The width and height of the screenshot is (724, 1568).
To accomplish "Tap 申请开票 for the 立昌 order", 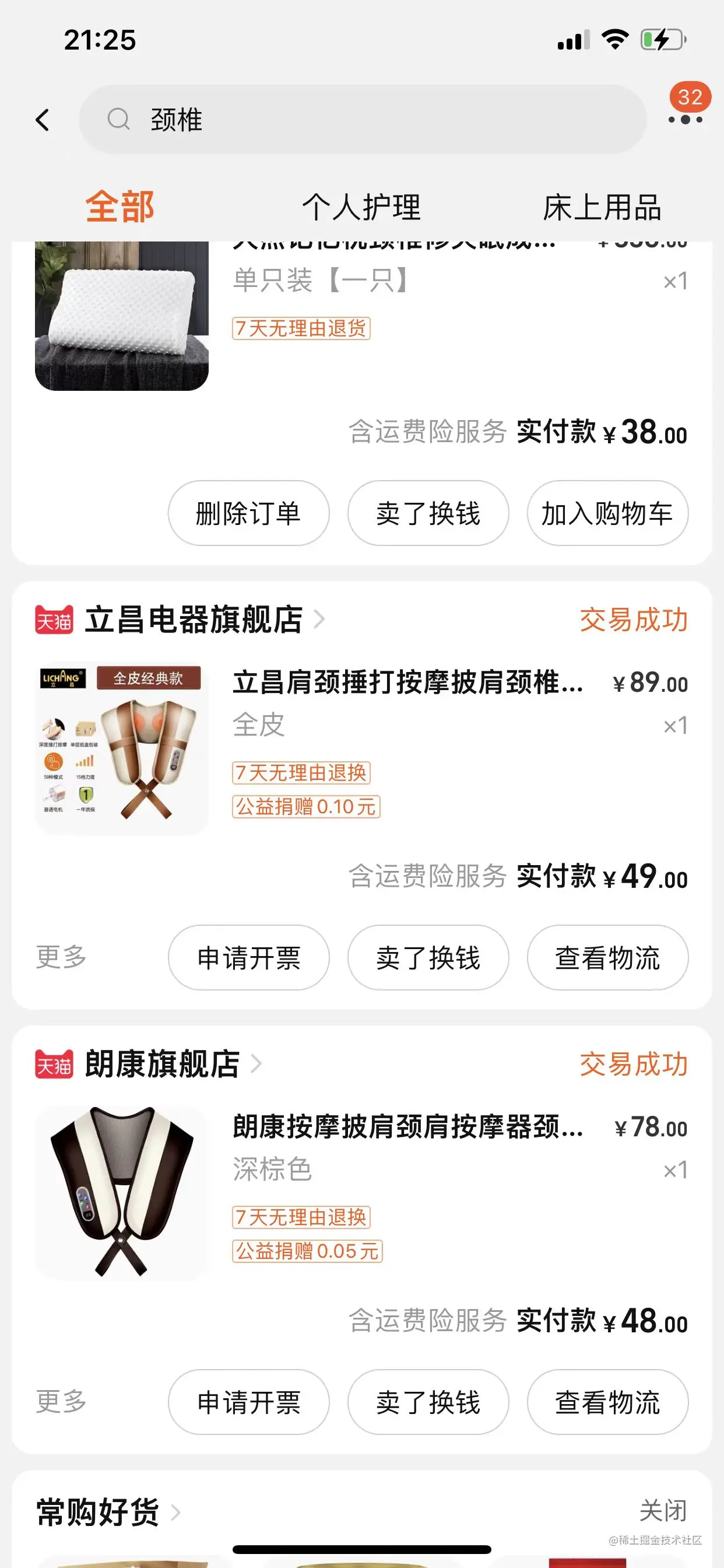I will 248,957.
